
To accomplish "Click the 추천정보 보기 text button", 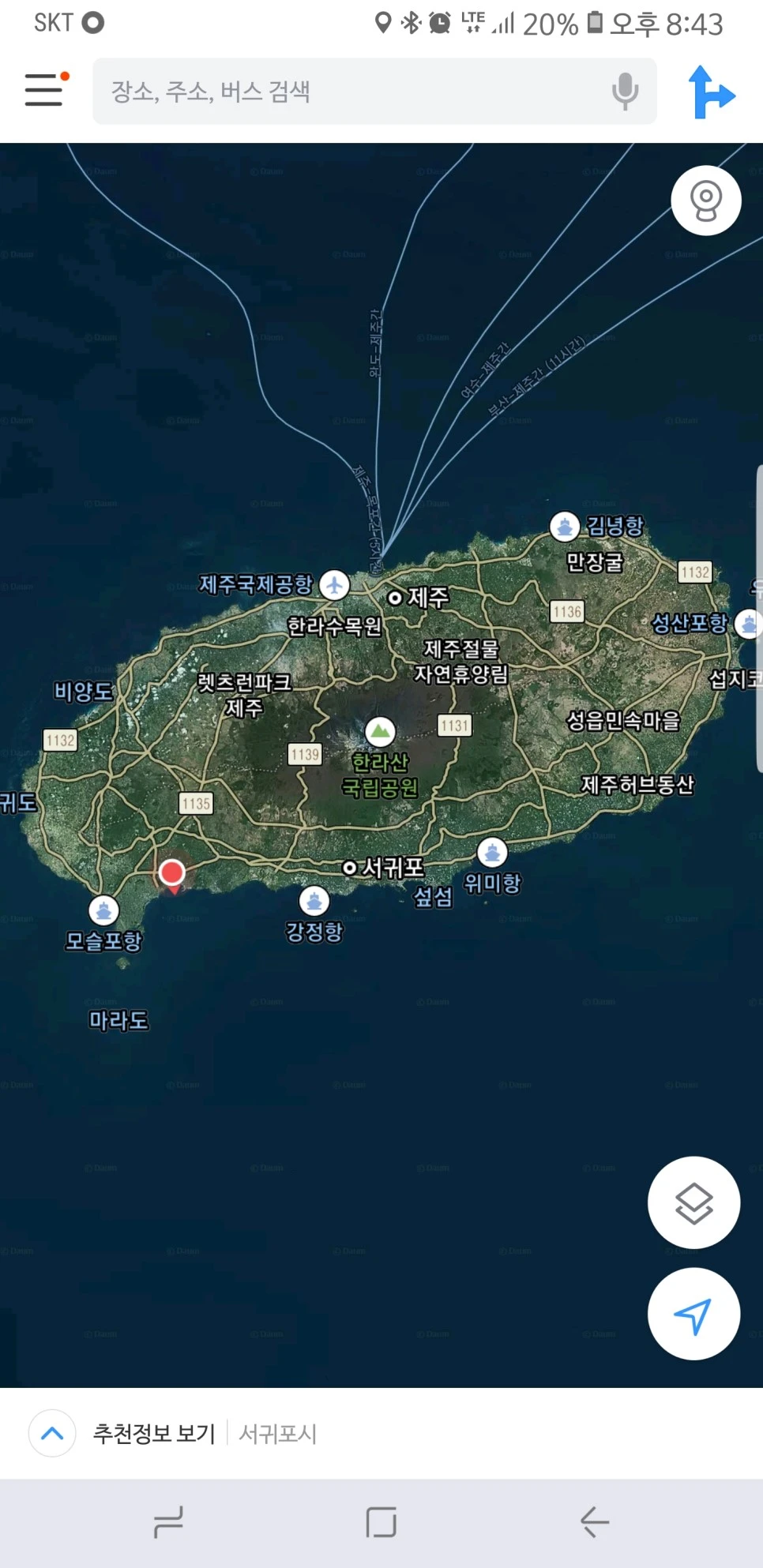I will click(155, 1435).
